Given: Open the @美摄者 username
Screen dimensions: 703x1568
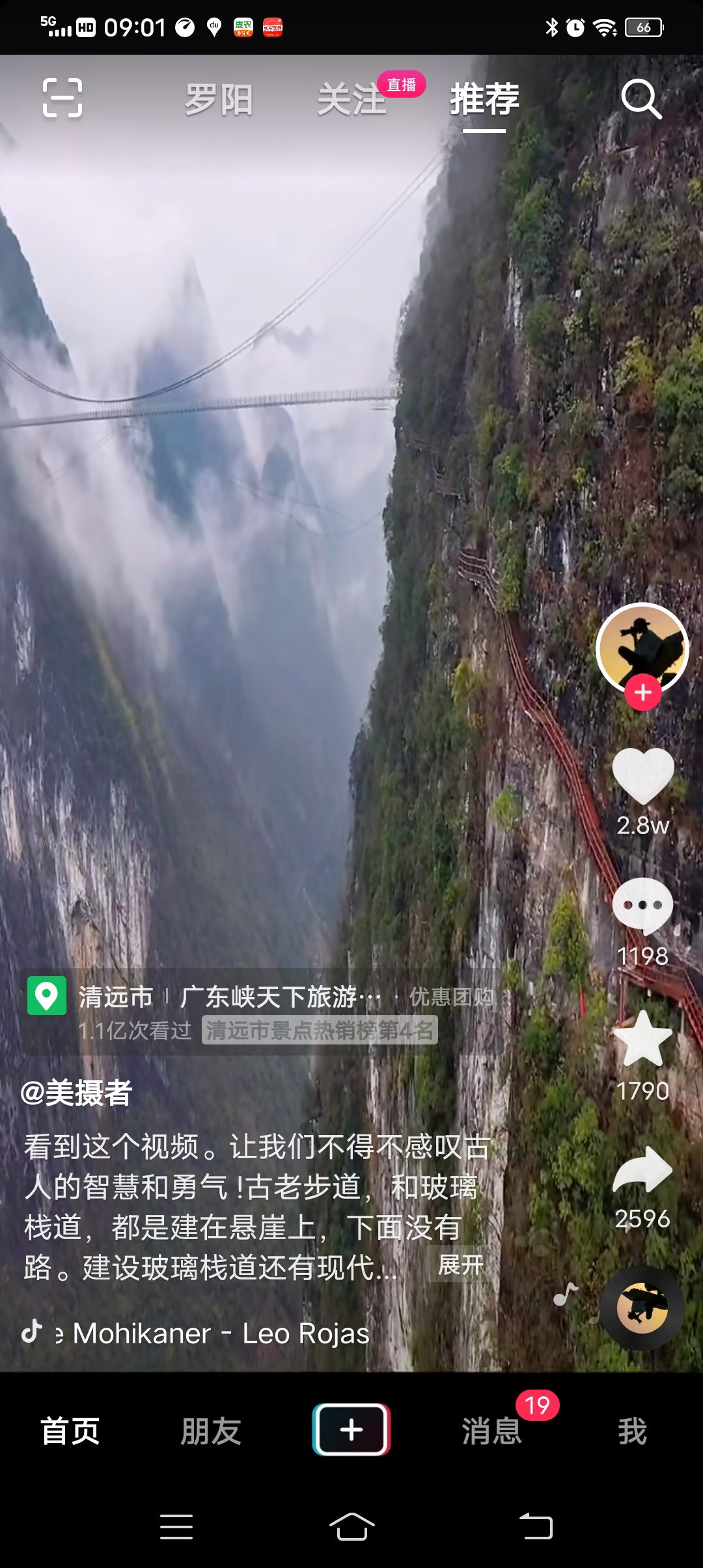Looking at the screenshot, I should tap(77, 1093).
